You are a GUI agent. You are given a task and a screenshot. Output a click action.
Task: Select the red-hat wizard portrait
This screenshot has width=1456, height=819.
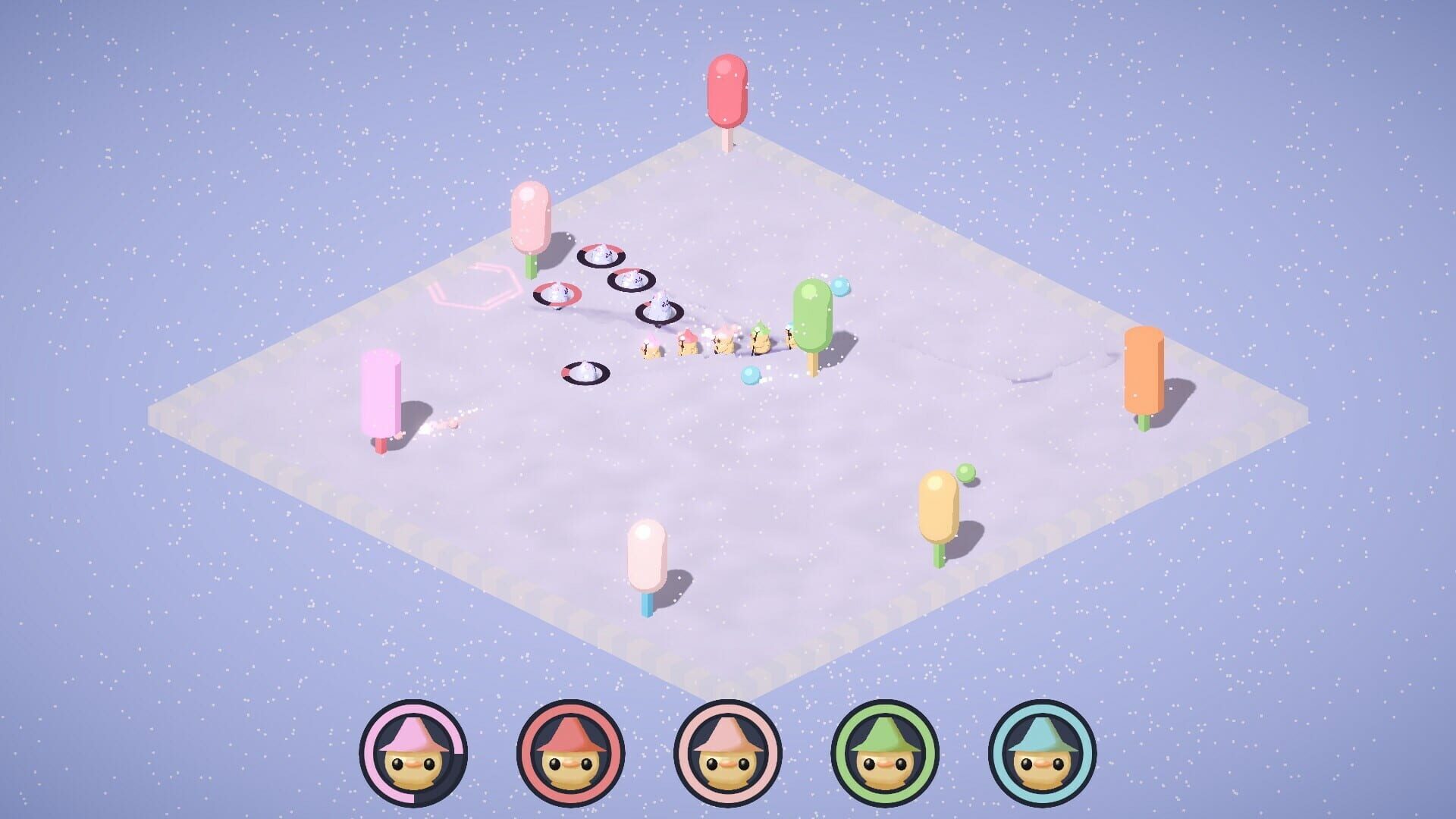[x=570, y=754]
